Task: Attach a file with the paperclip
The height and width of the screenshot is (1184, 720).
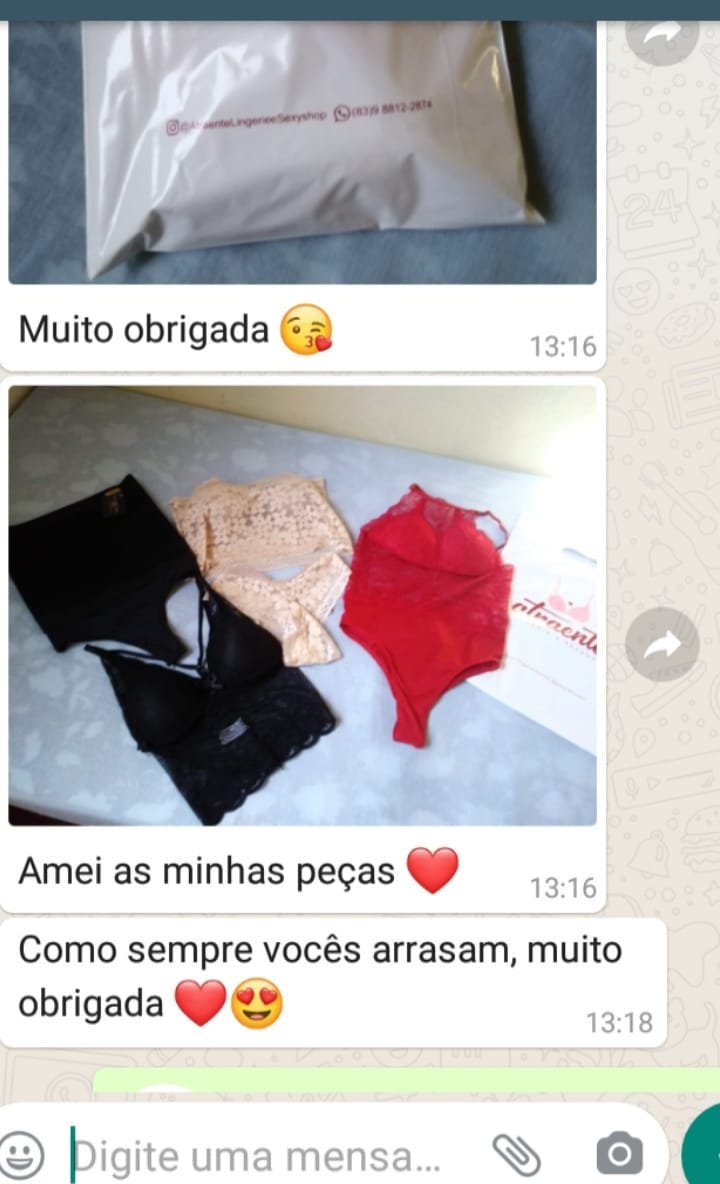Action: click(517, 1156)
